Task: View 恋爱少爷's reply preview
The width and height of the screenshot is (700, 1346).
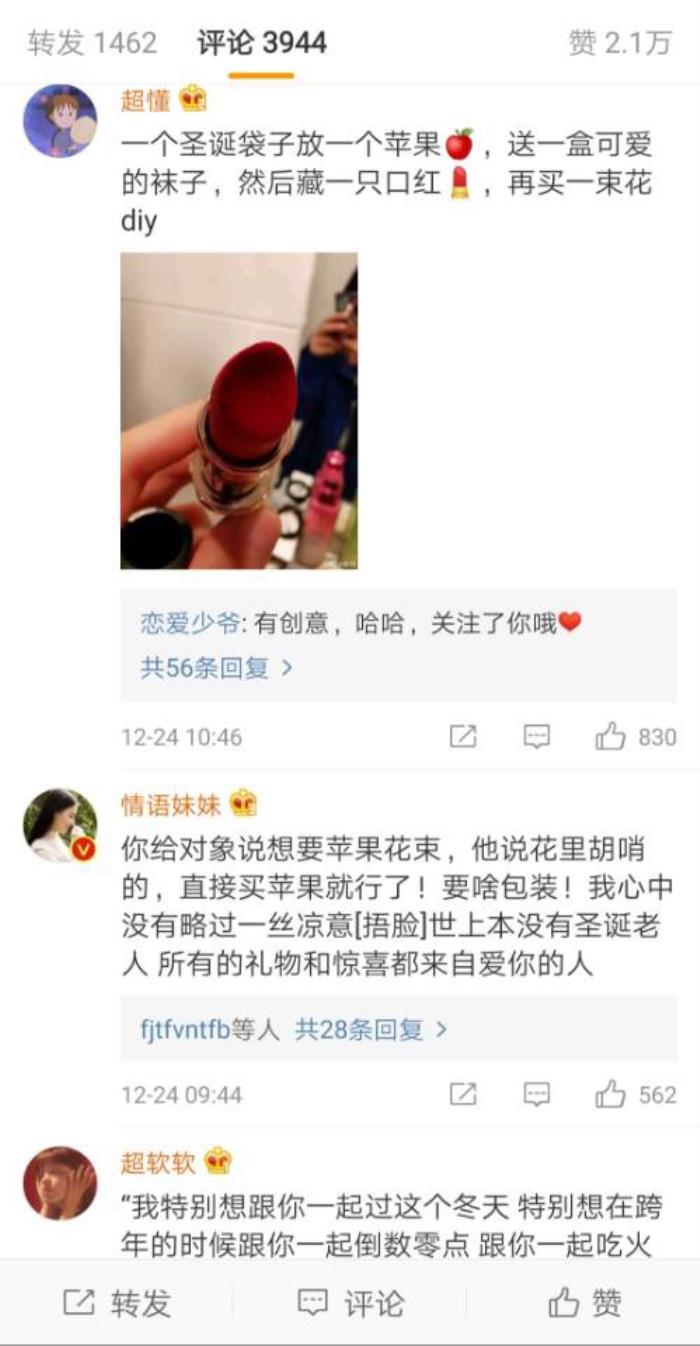Action: [x=360, y=624]
